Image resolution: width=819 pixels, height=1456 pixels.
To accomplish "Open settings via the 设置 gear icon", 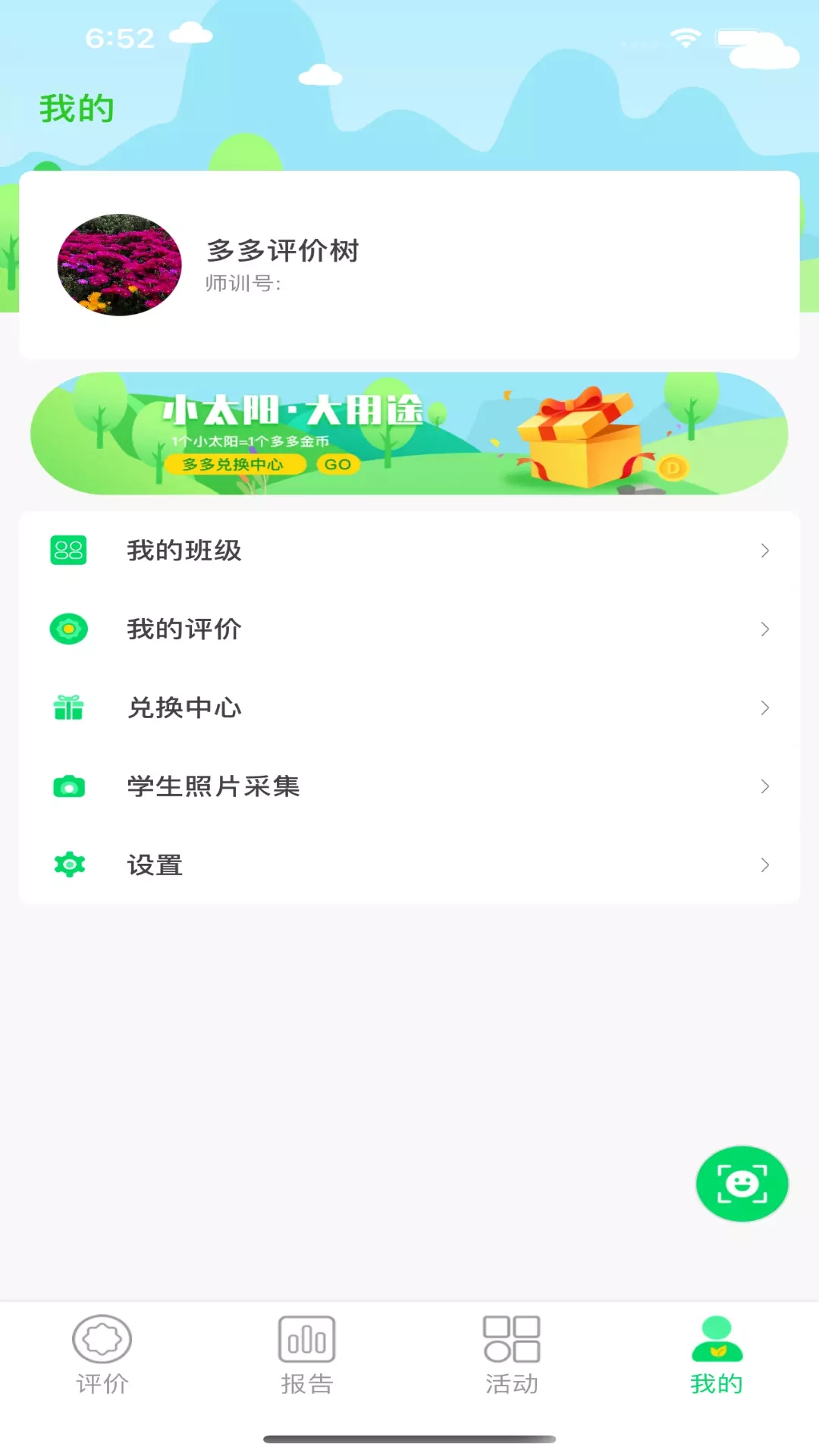I will coord(69,865).
